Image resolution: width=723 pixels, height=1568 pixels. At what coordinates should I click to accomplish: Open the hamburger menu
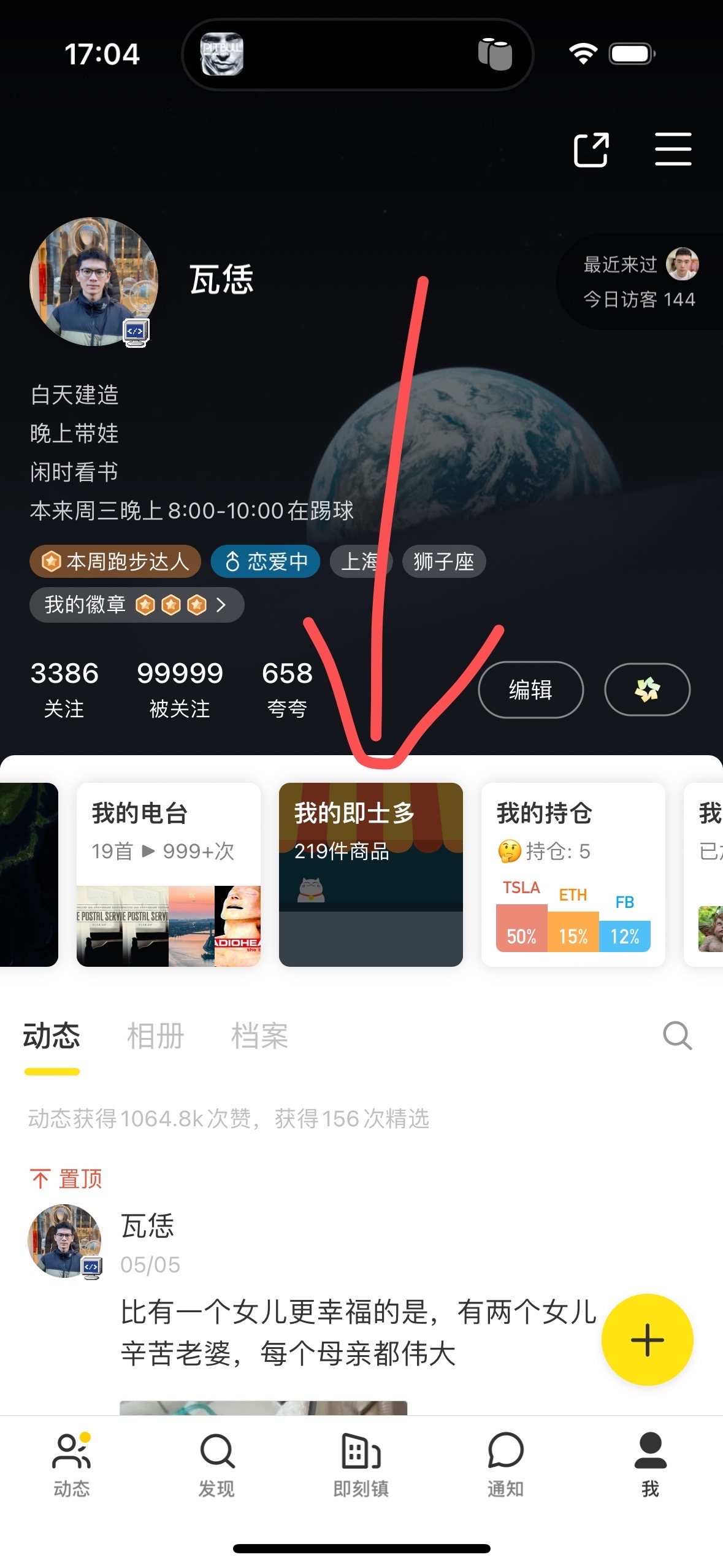673,149
